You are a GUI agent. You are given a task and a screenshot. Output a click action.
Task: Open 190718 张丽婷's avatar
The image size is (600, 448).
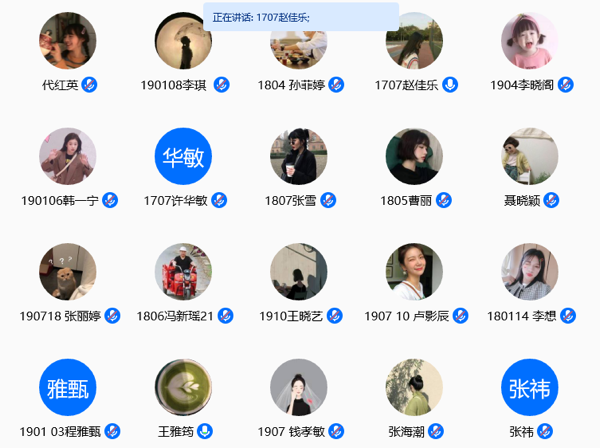[68, 272]
